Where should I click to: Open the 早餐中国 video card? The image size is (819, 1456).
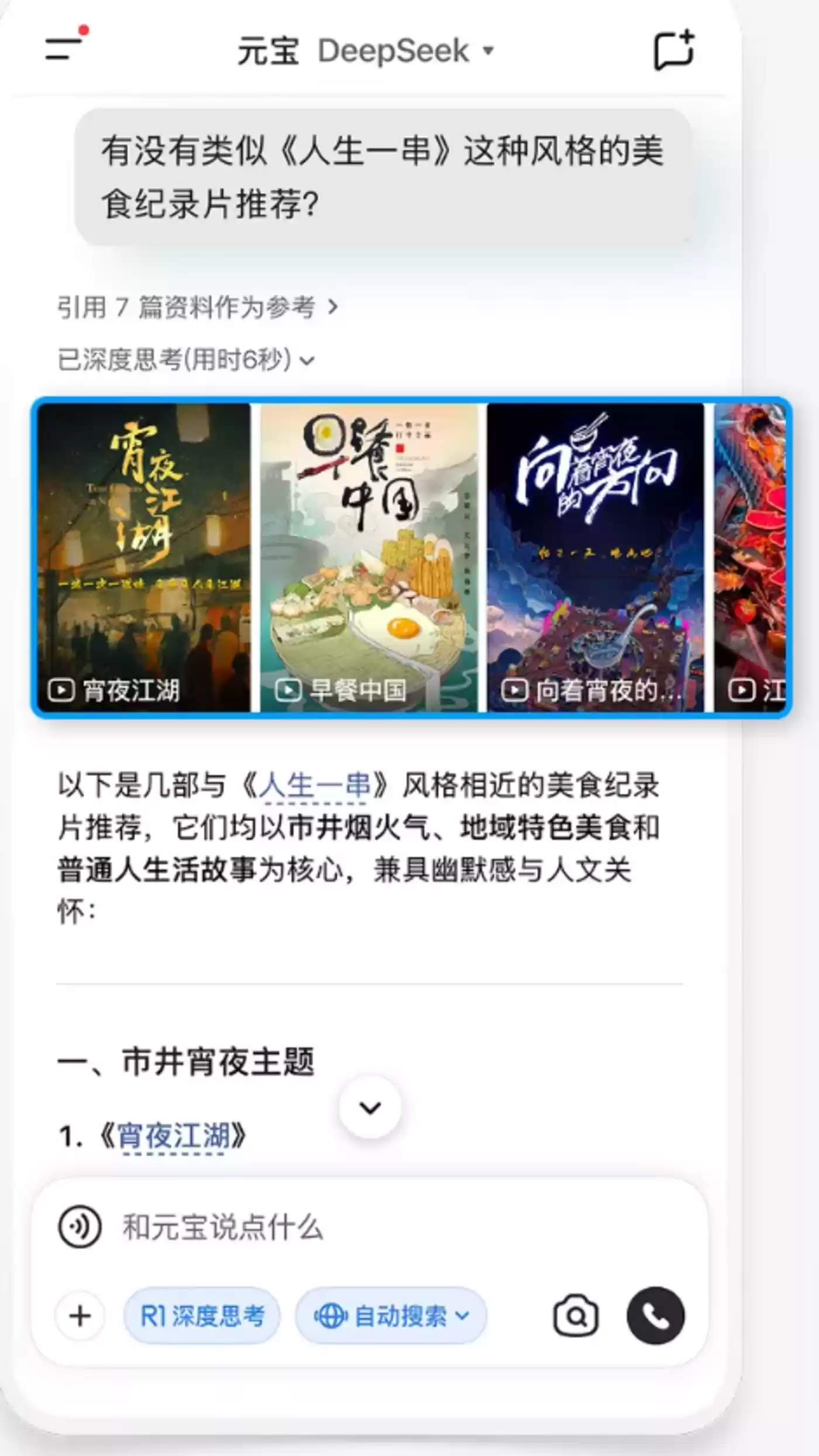coord(369,557)
